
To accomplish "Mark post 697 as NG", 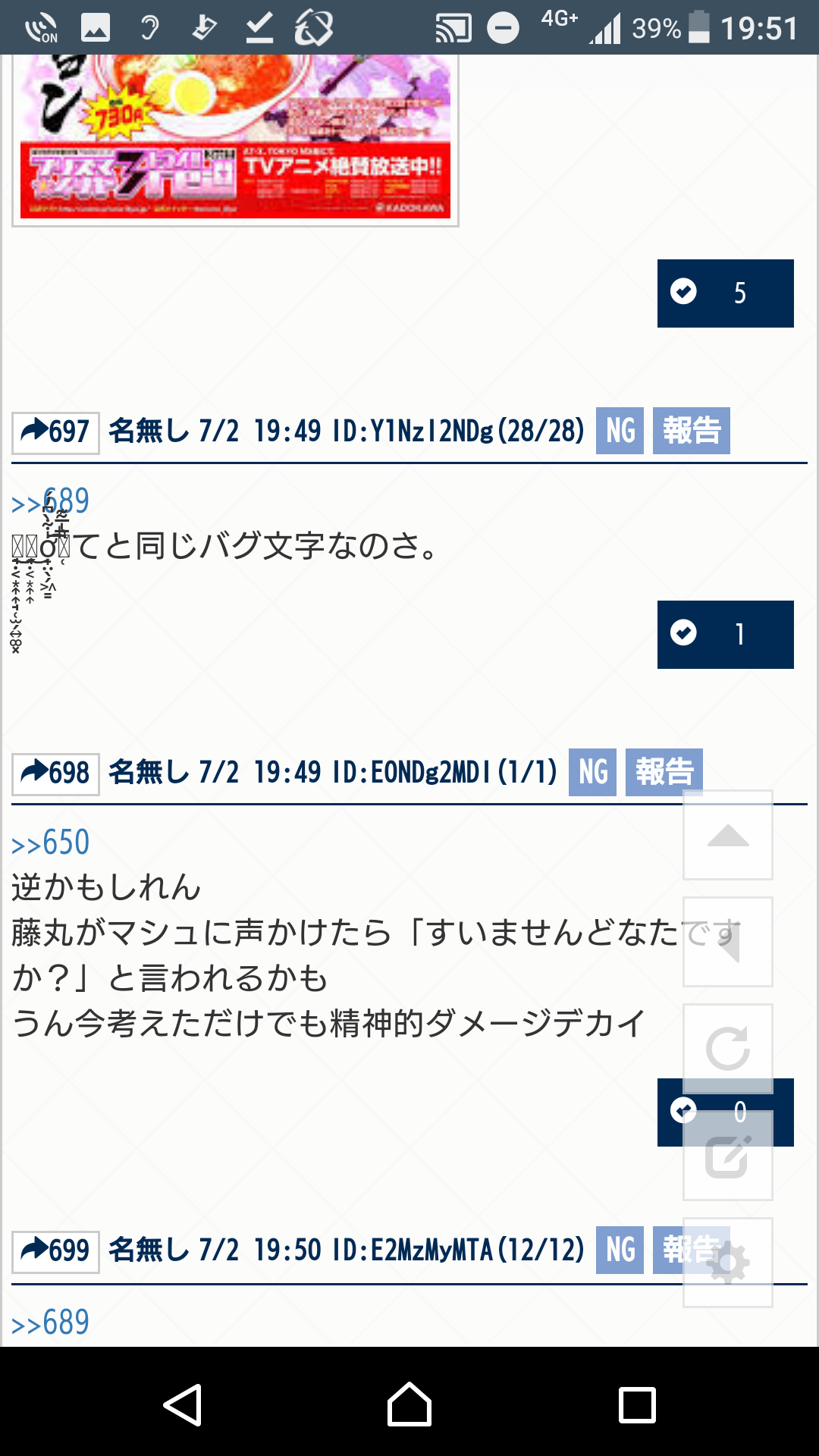I will click(x=620, y=431).
